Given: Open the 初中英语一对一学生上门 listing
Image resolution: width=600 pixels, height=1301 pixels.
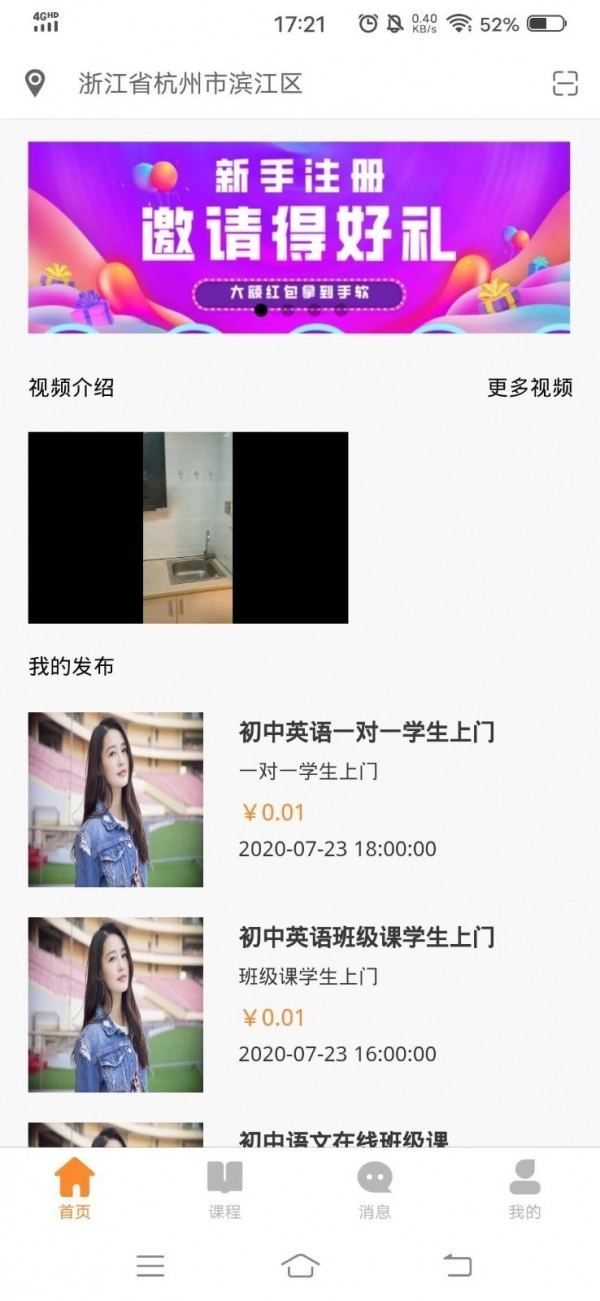Looking at the screenshot, I should tap(366, 733).
